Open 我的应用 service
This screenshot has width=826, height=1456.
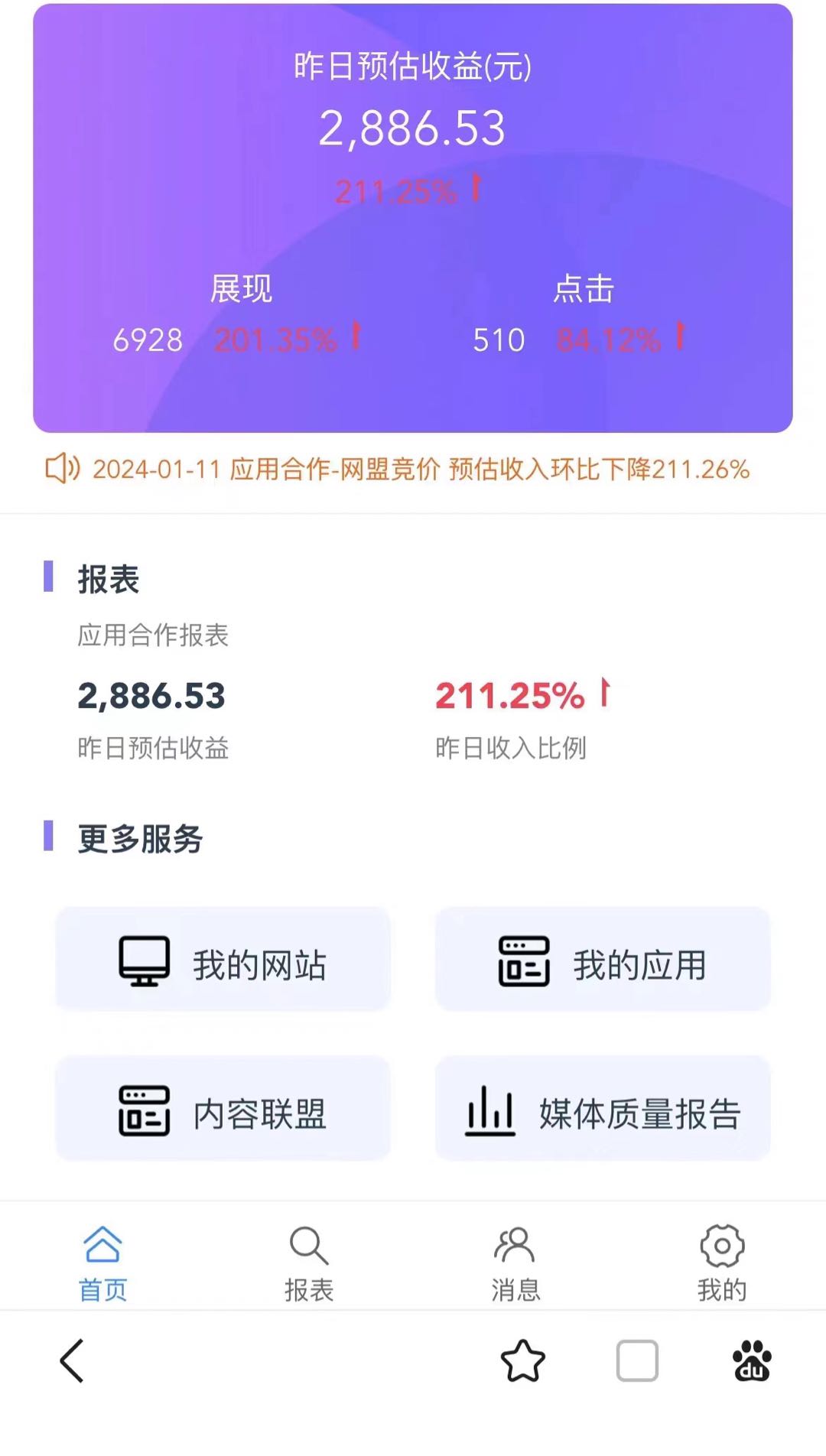(x=602, y=960)
